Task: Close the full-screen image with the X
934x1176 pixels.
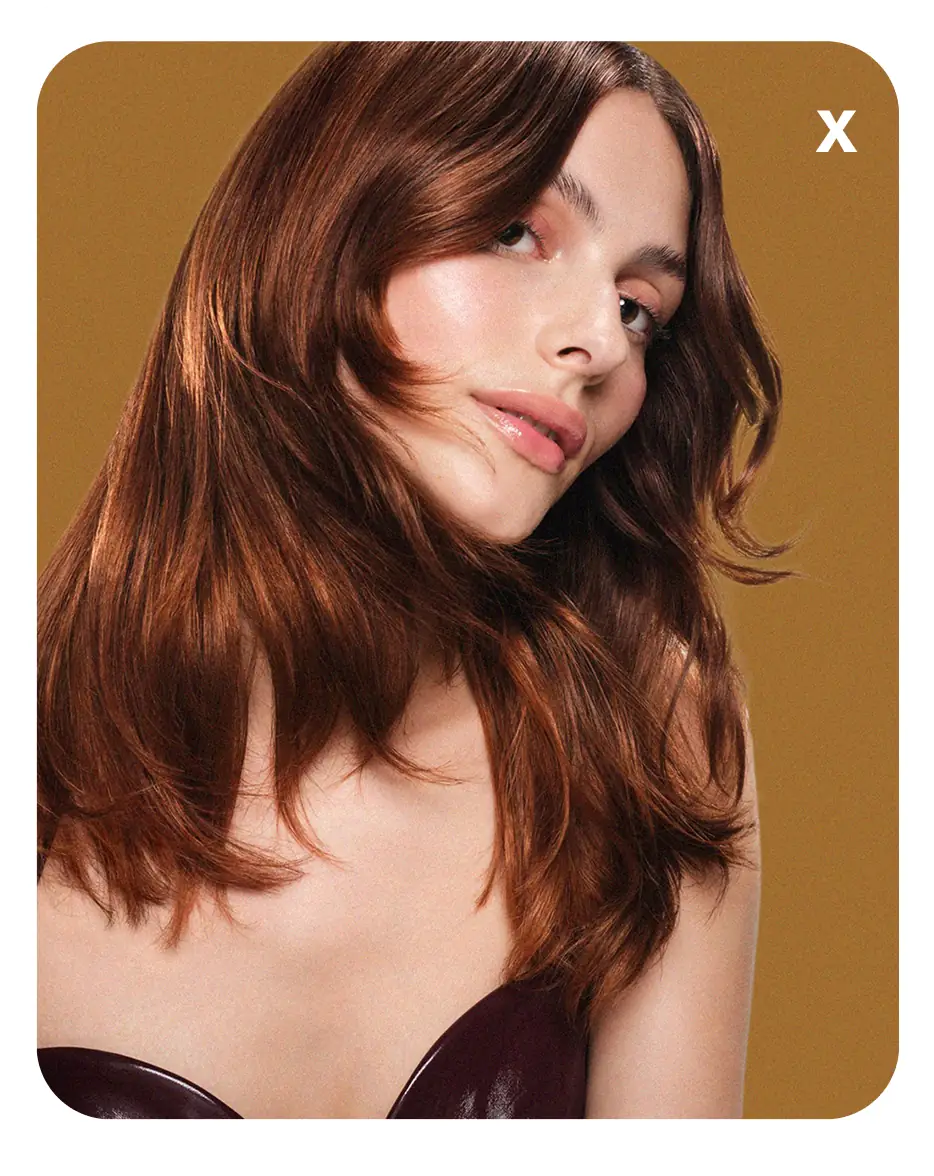Action: [x=836, y=131]
